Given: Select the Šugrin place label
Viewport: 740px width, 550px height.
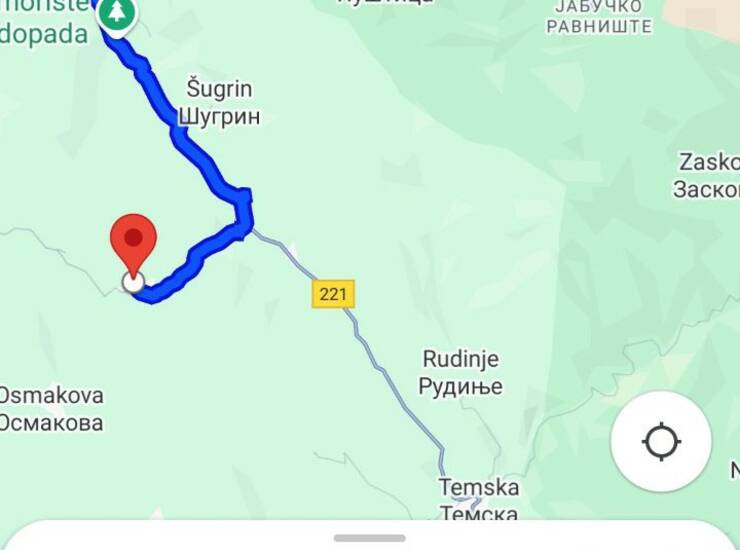Looking at the screenshot, I should click(218, 103).
